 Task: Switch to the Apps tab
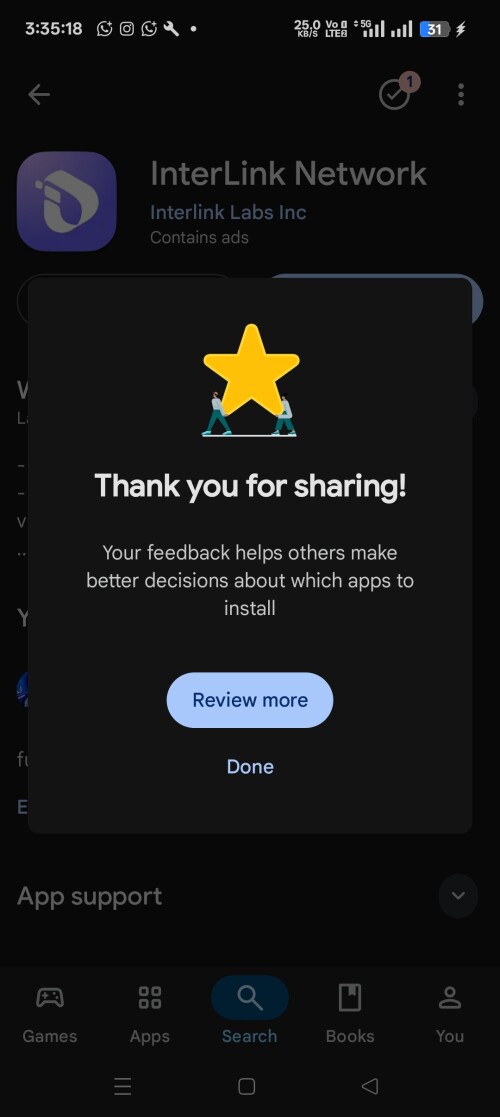point(150,1012)
